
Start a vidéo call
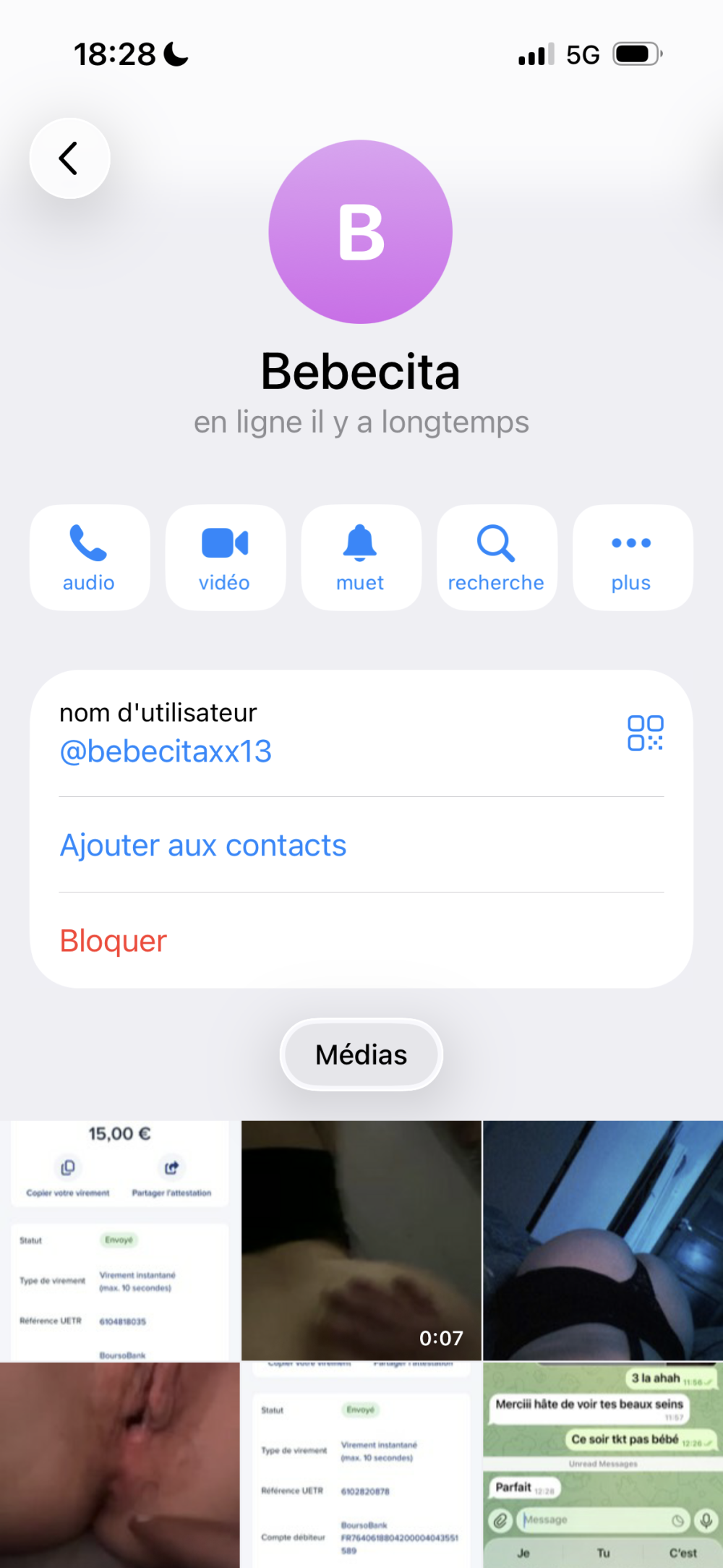coord(225,557)
